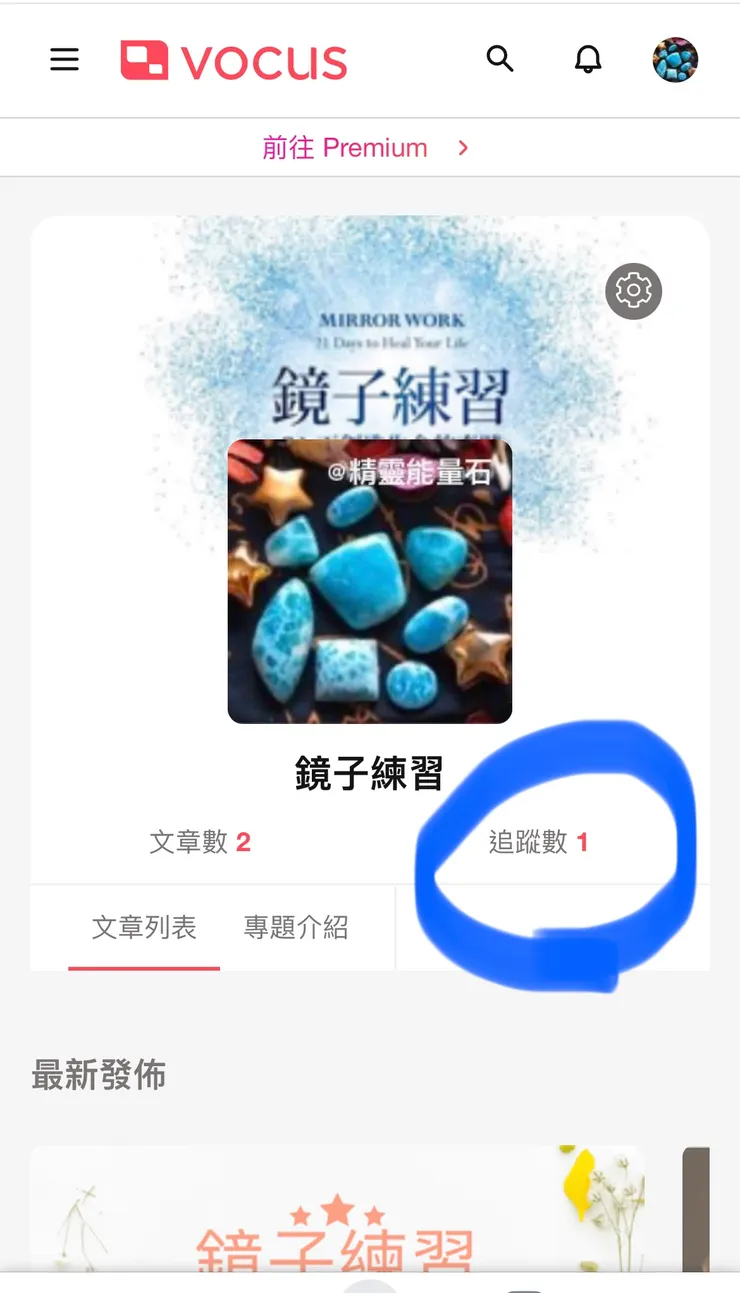Switch to the 文章列表 tab

144,928
